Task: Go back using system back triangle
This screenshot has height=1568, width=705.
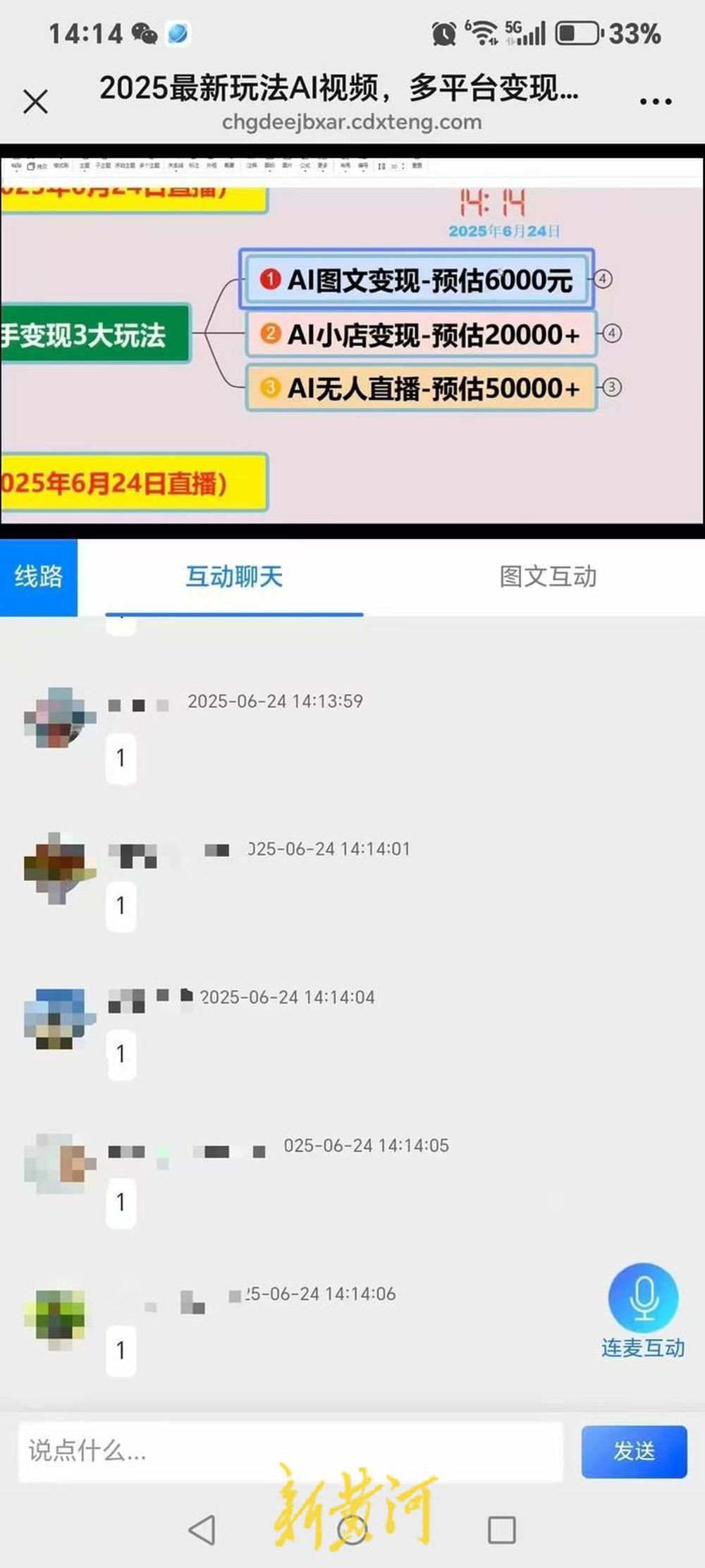Action: pos(202,1530)
